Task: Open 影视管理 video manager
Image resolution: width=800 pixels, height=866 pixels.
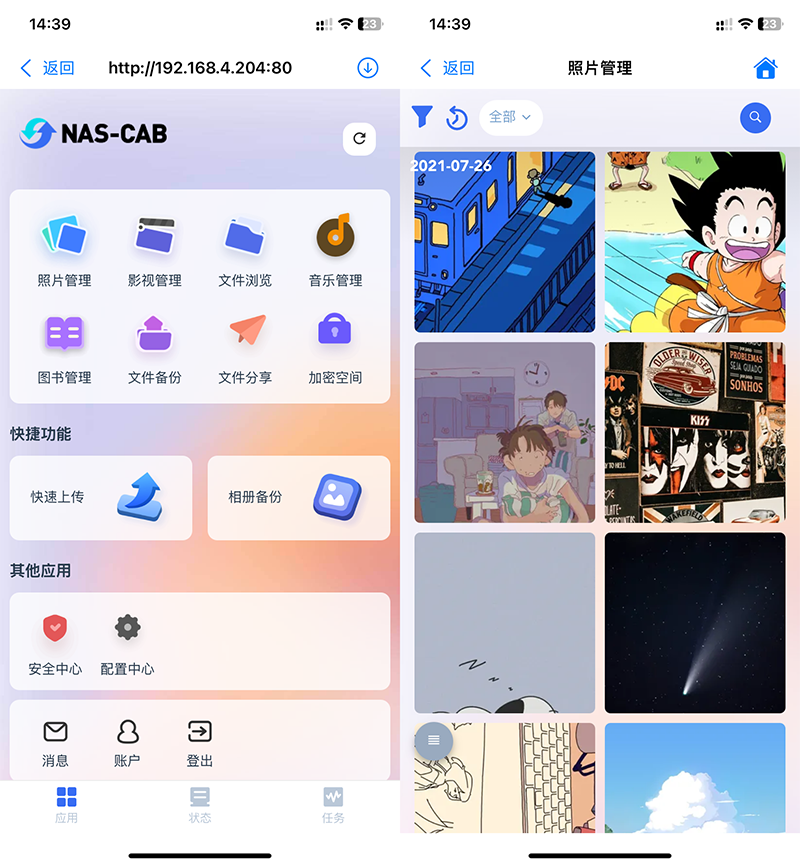Action: (155, 249)
